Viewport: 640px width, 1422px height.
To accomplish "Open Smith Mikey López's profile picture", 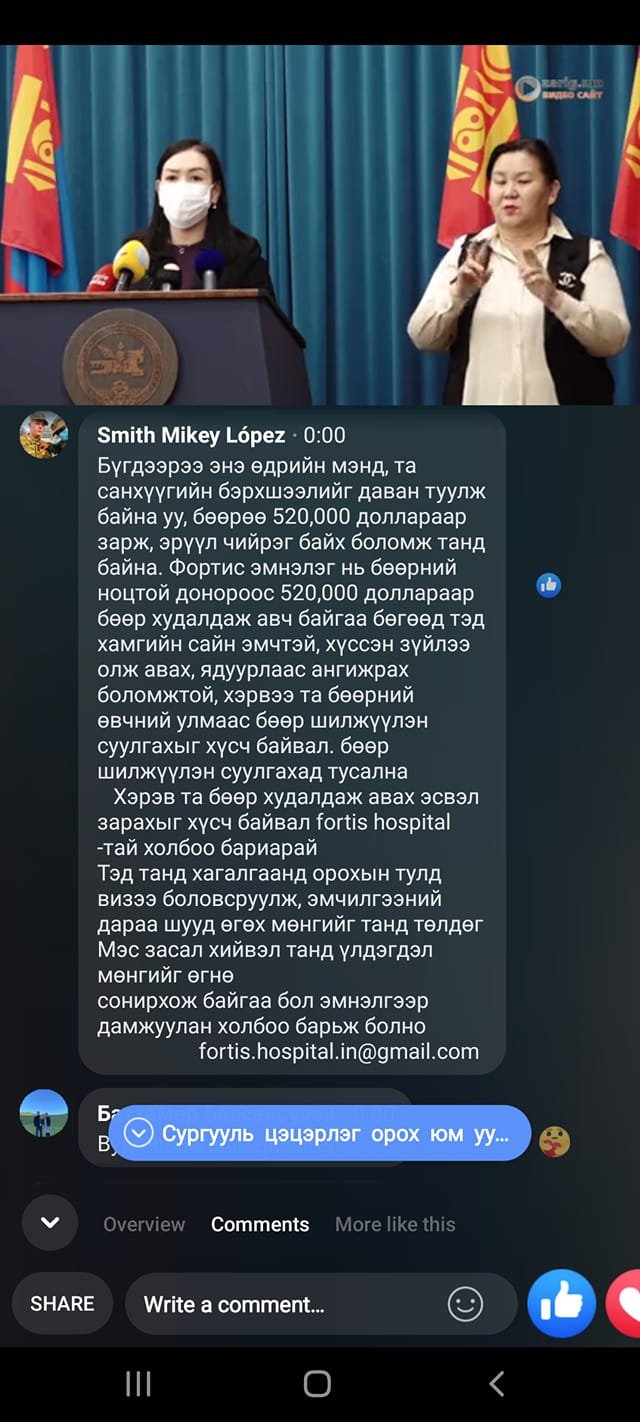I will (44, 434).
